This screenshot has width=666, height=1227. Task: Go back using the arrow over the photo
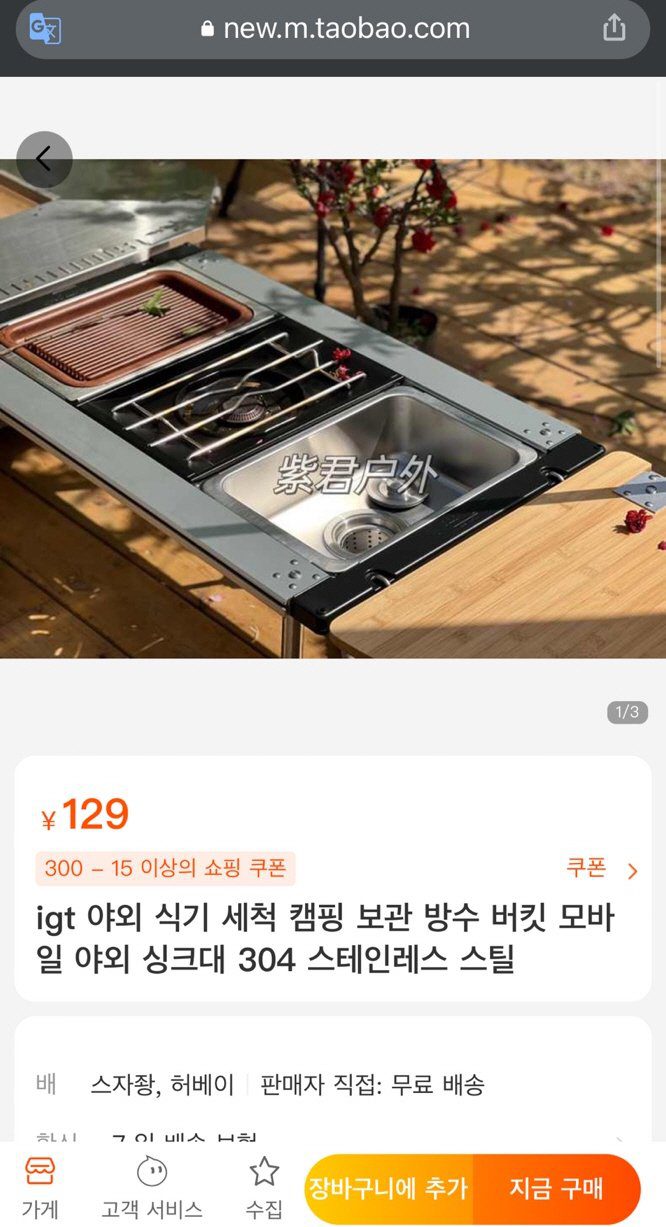coord(44,159)
